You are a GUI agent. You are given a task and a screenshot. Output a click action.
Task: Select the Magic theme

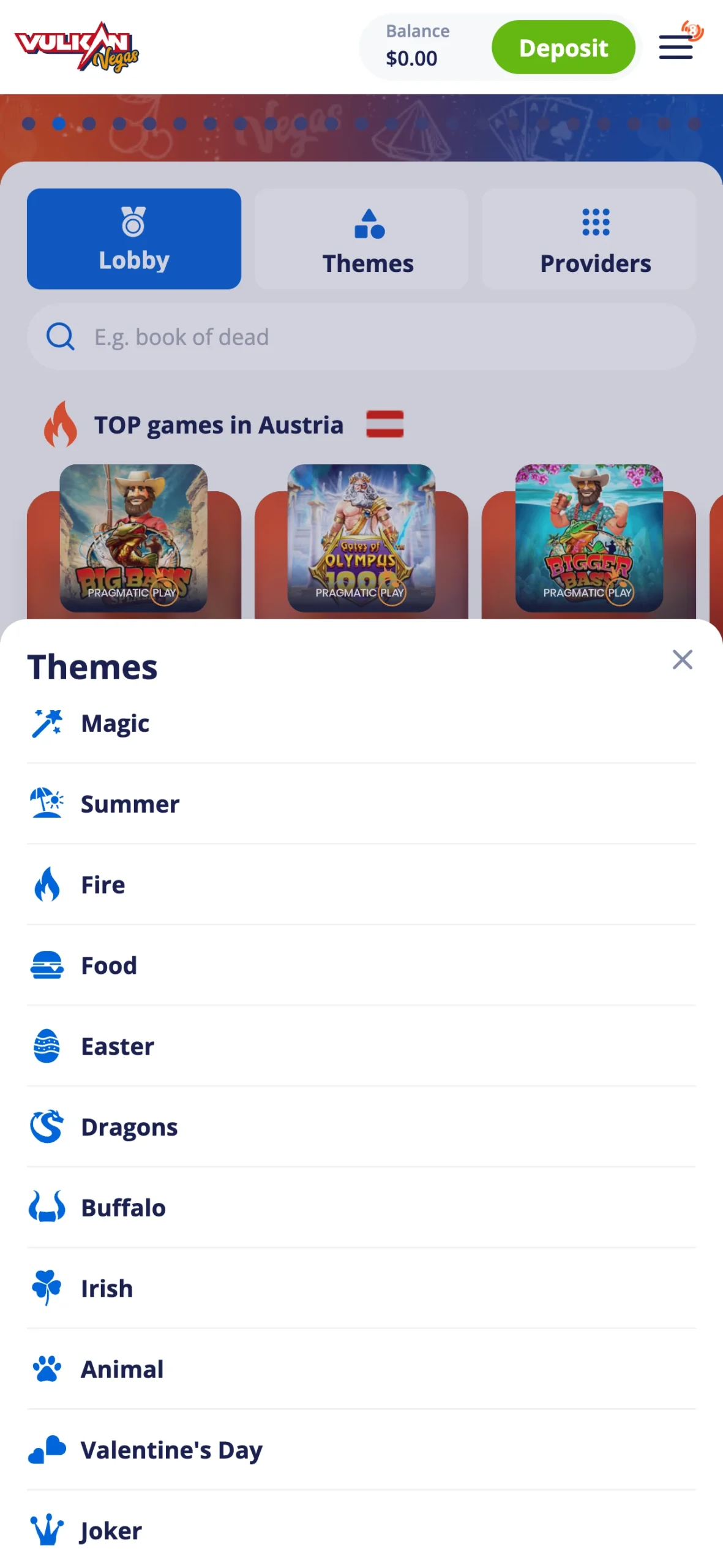click(x=115, y=723)
